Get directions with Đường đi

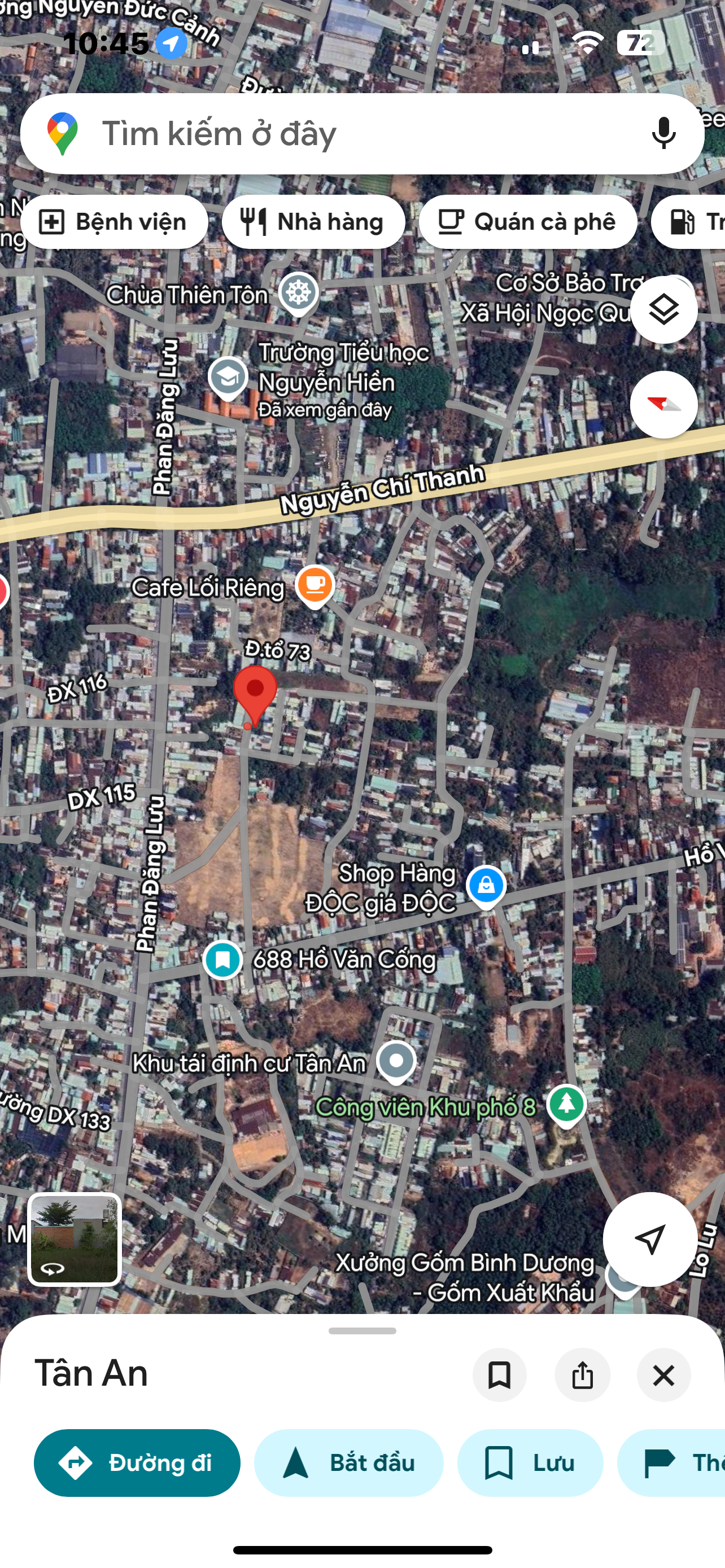coord(137,1462)
